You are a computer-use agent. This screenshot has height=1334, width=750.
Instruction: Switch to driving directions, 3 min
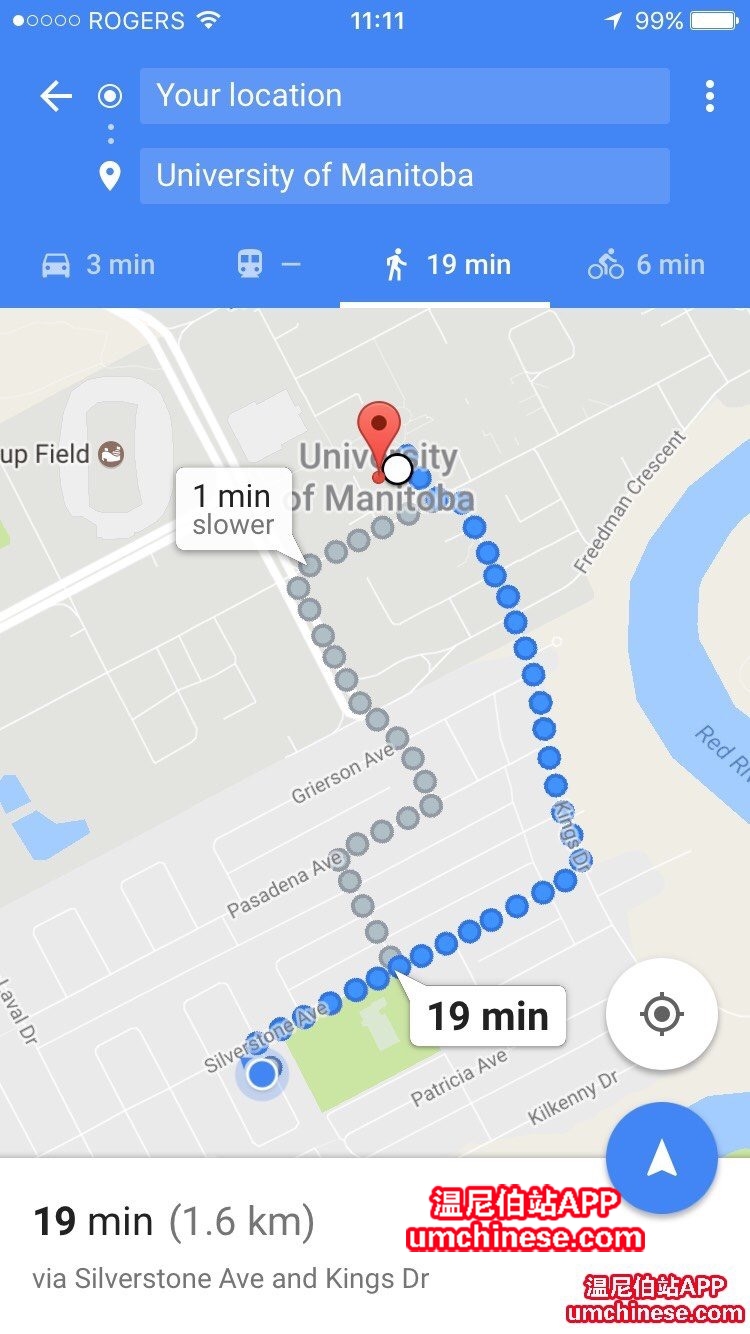pyautogui.click(x=98, y=265)
